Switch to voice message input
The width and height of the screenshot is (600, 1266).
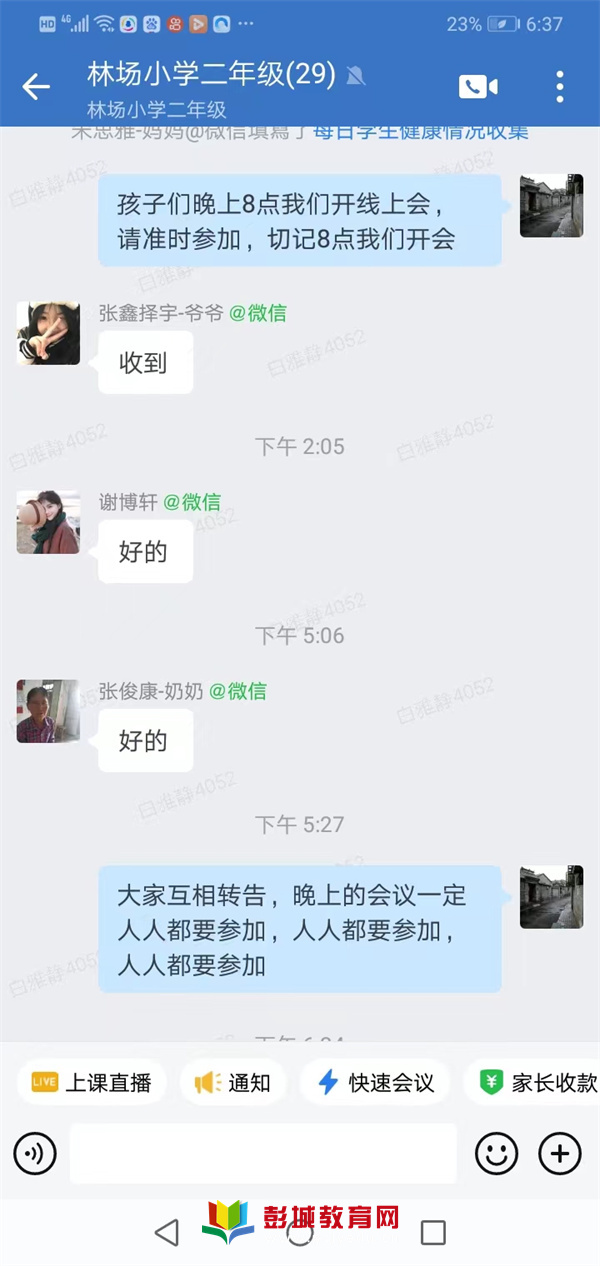(x=35, y=1154)
